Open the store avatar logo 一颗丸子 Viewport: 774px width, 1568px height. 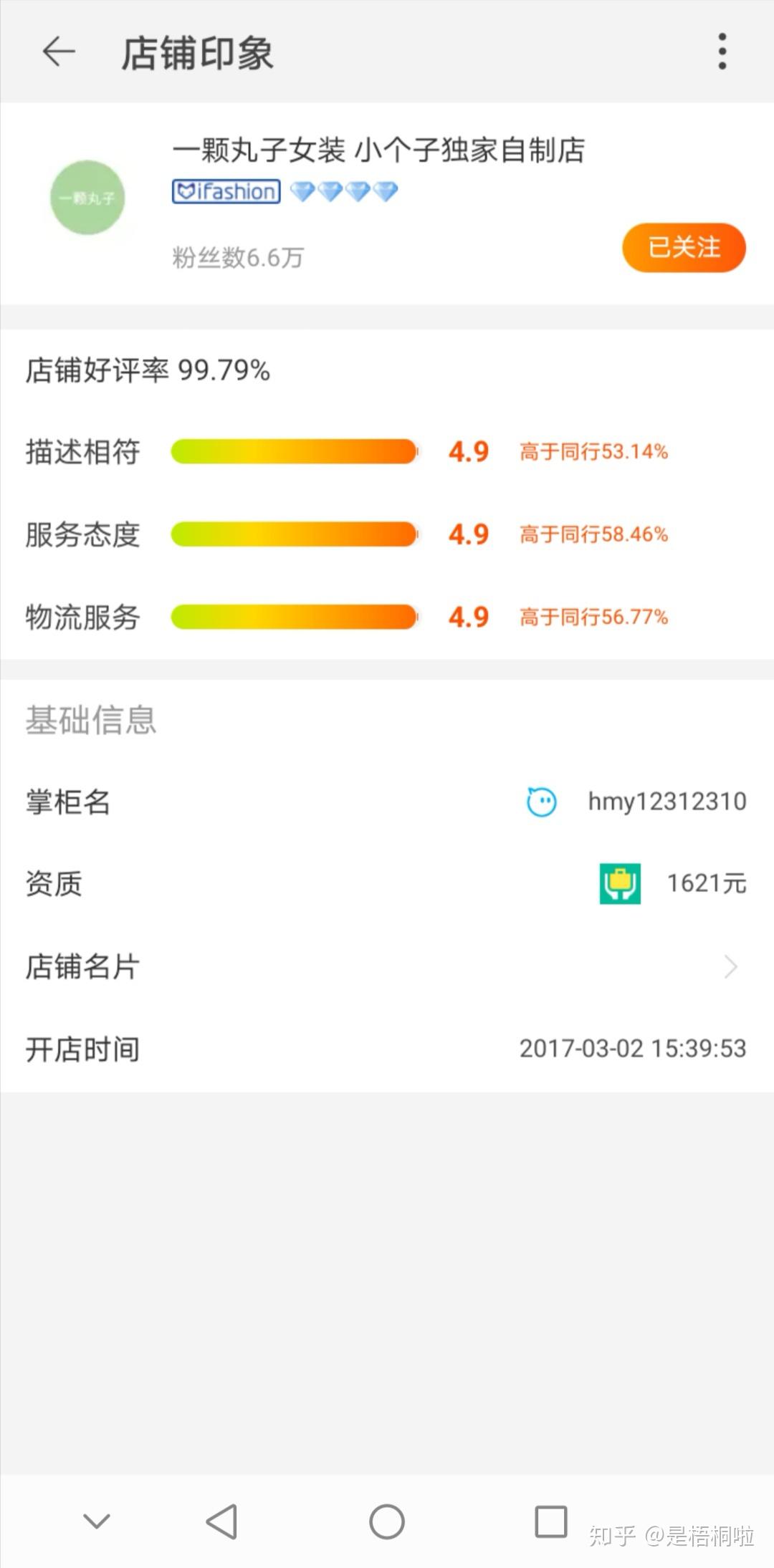(x=88, y=198)
